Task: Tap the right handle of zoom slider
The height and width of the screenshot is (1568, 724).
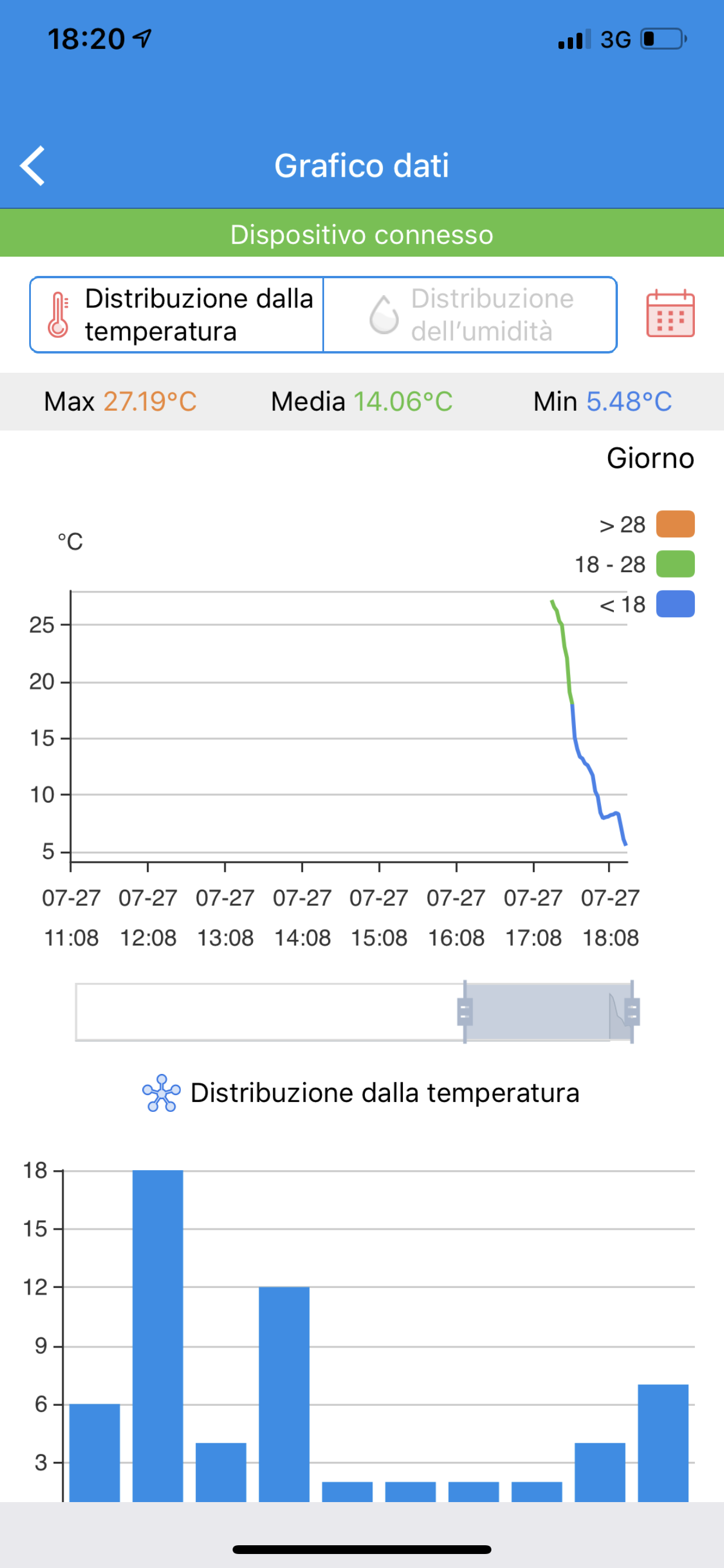Action: point(632,1012)
